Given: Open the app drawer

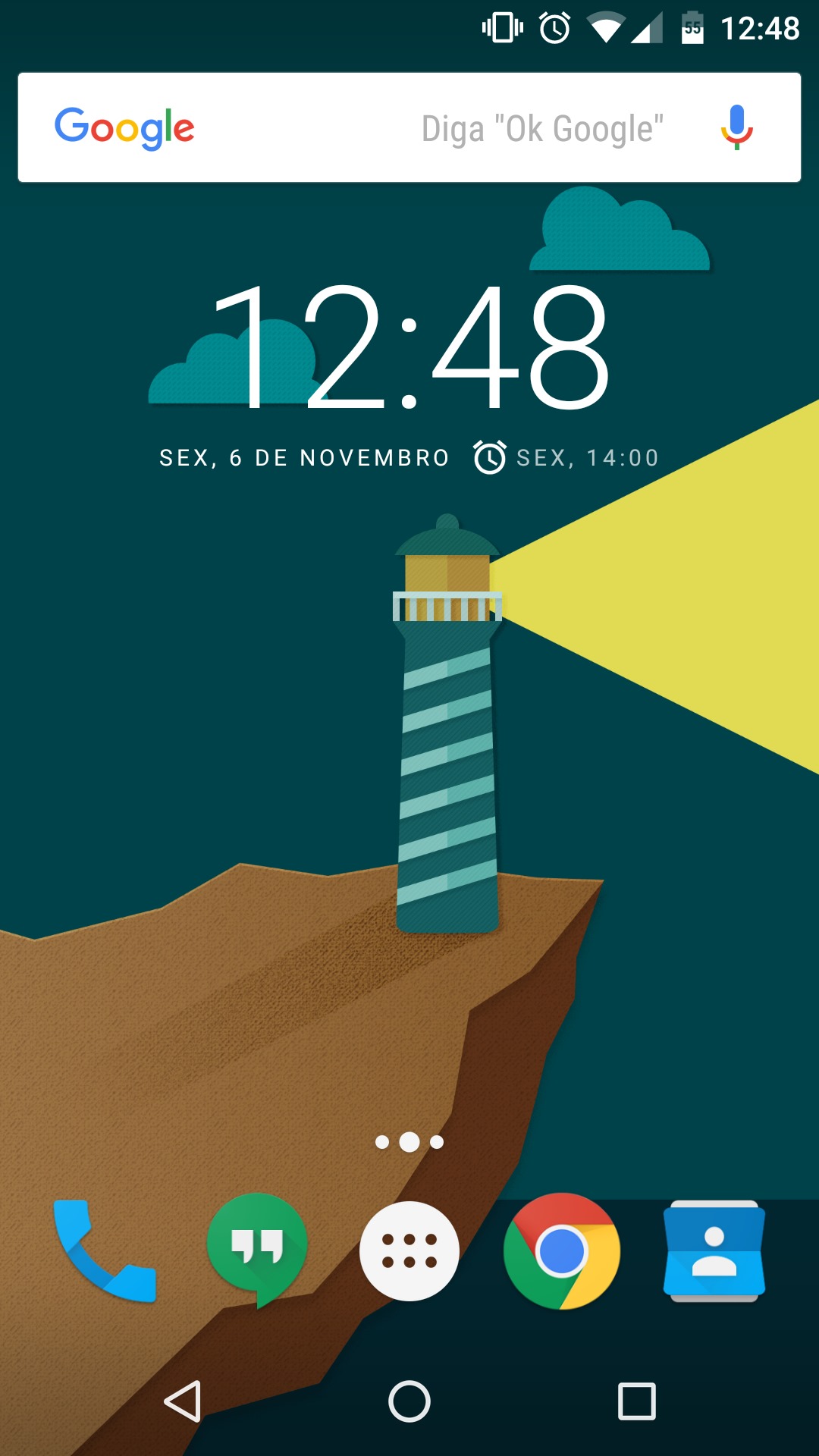Looking at the screenshot, I should pyautogui.click(x=409, y=1250).
